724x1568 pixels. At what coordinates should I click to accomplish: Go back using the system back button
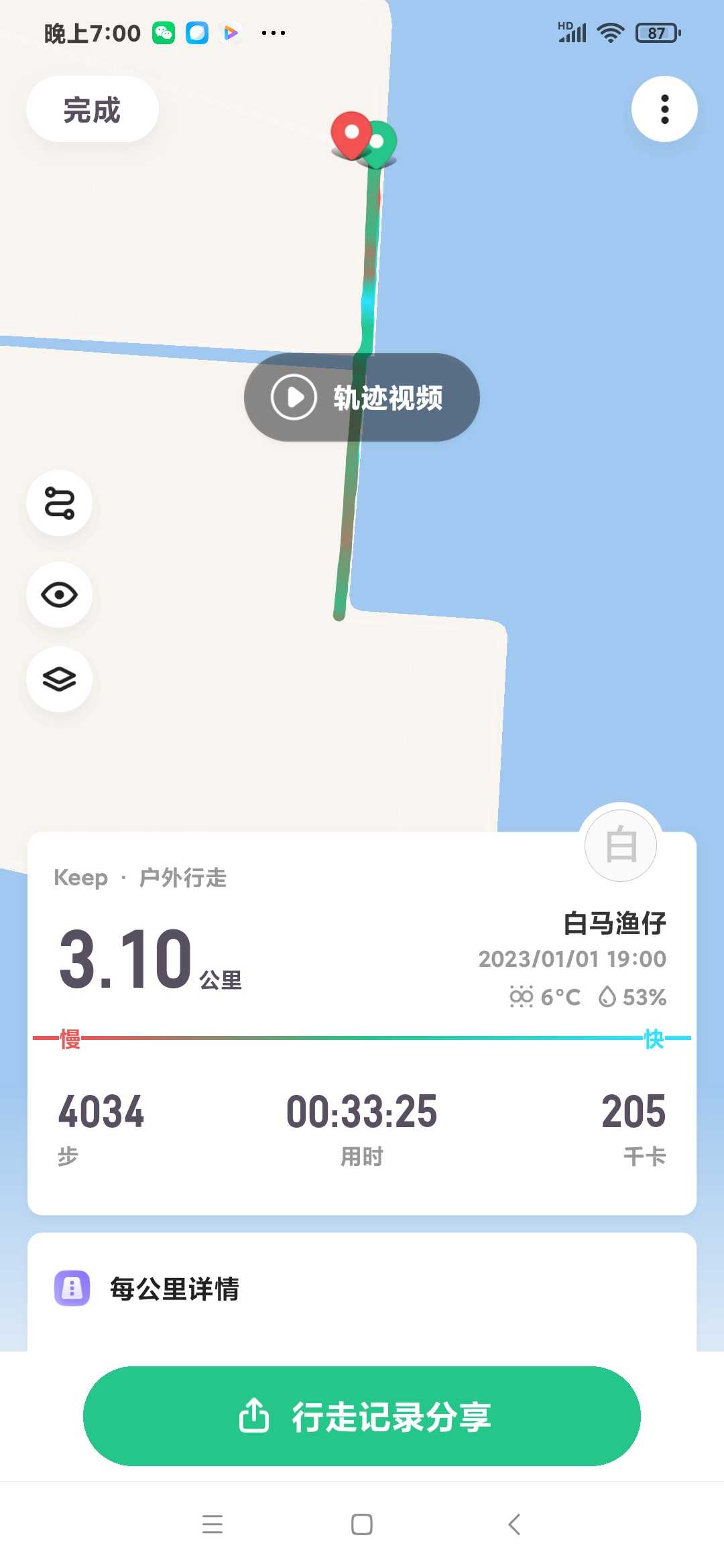(514, 1524)
